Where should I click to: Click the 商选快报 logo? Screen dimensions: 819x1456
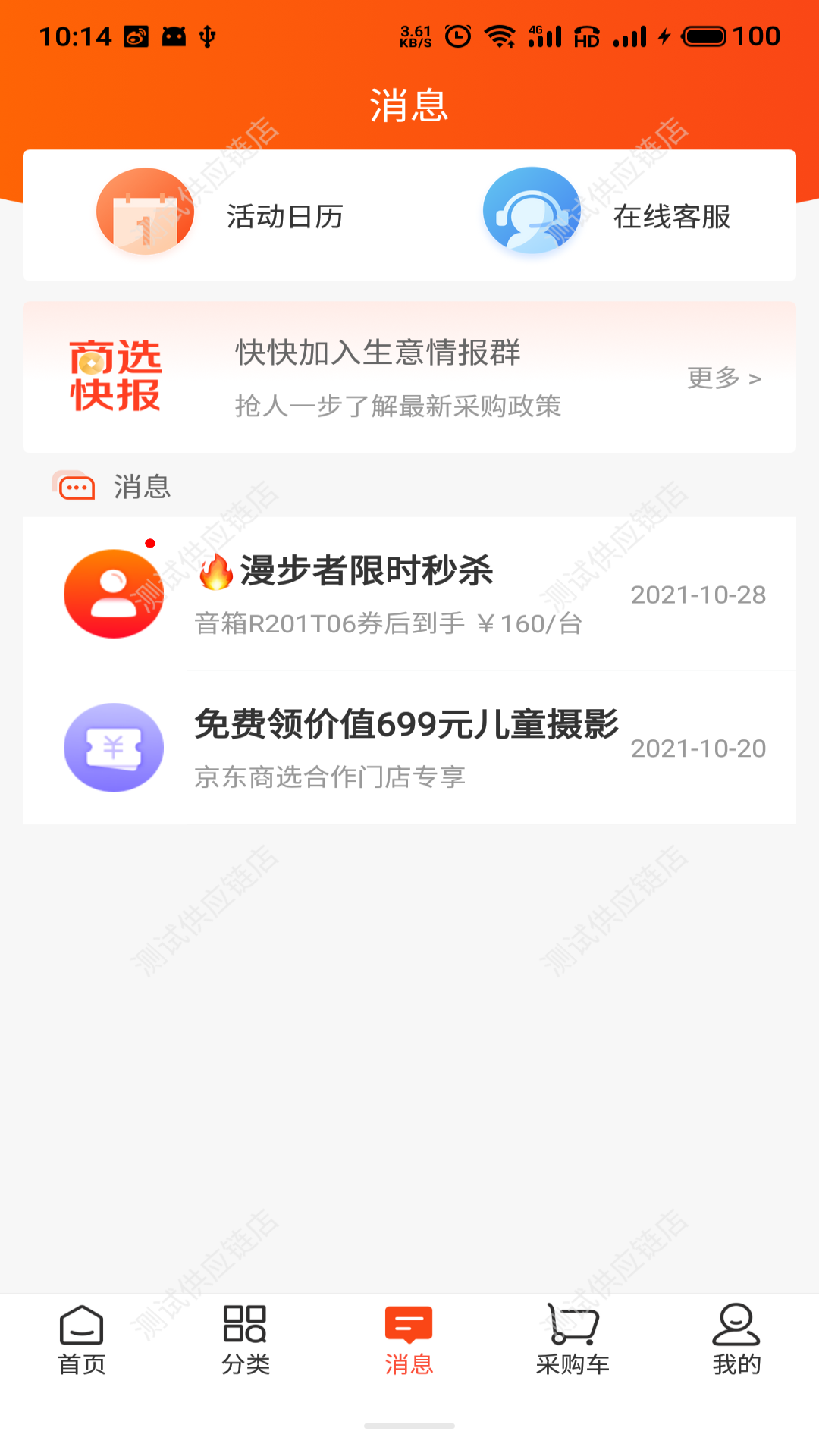(115, 377)
